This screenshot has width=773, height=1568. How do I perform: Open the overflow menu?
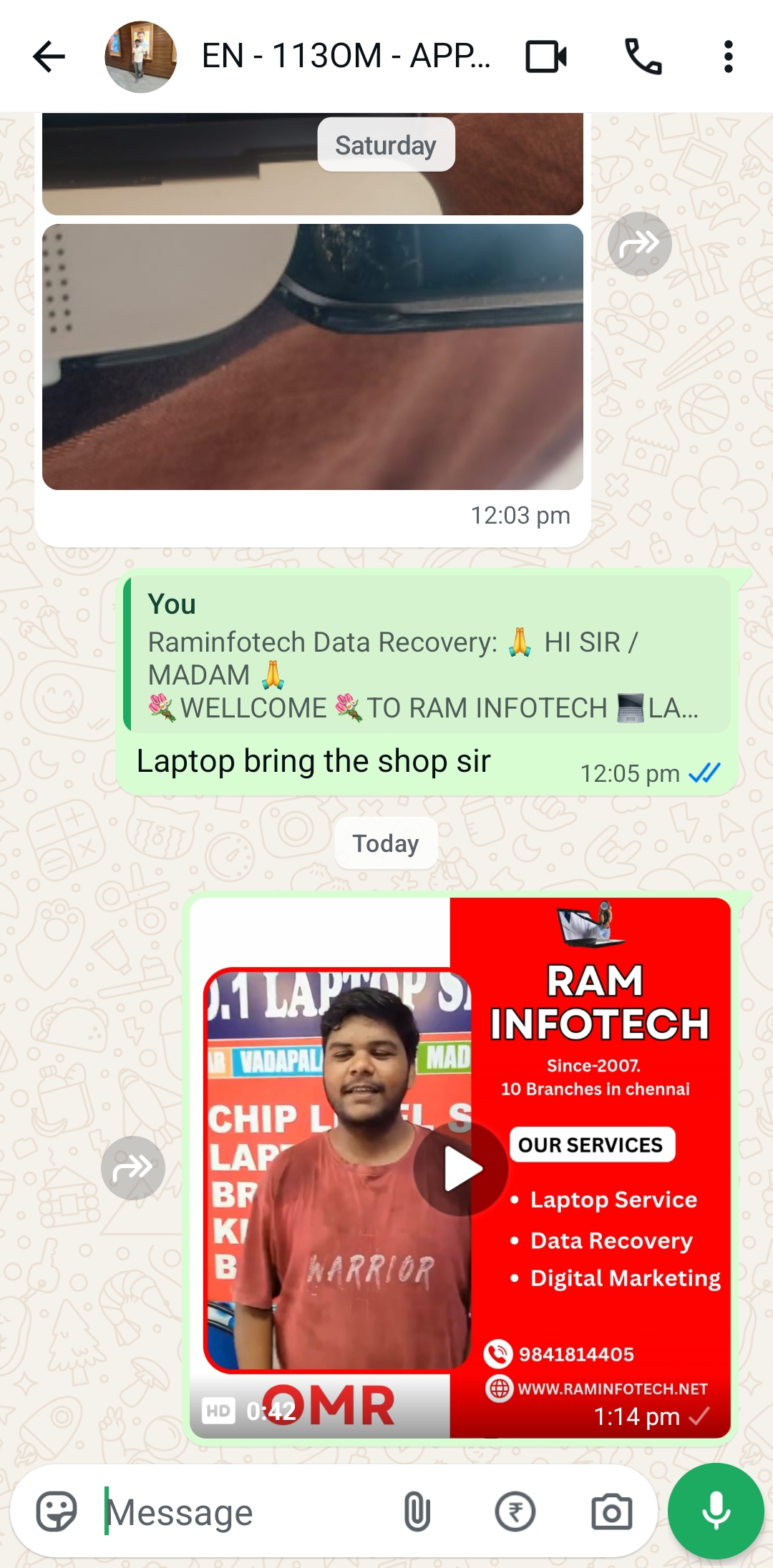click(728, 57)
